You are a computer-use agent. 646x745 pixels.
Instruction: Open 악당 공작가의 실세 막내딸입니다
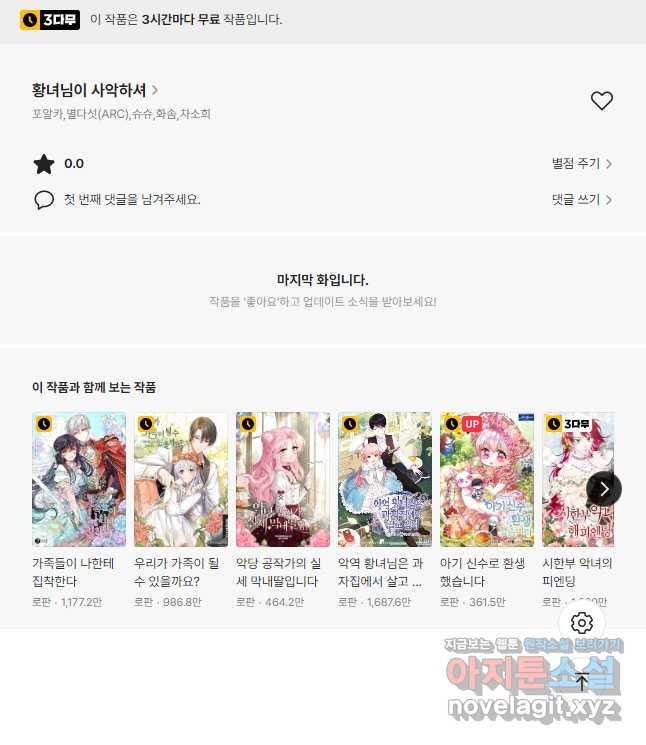point(283,479)
